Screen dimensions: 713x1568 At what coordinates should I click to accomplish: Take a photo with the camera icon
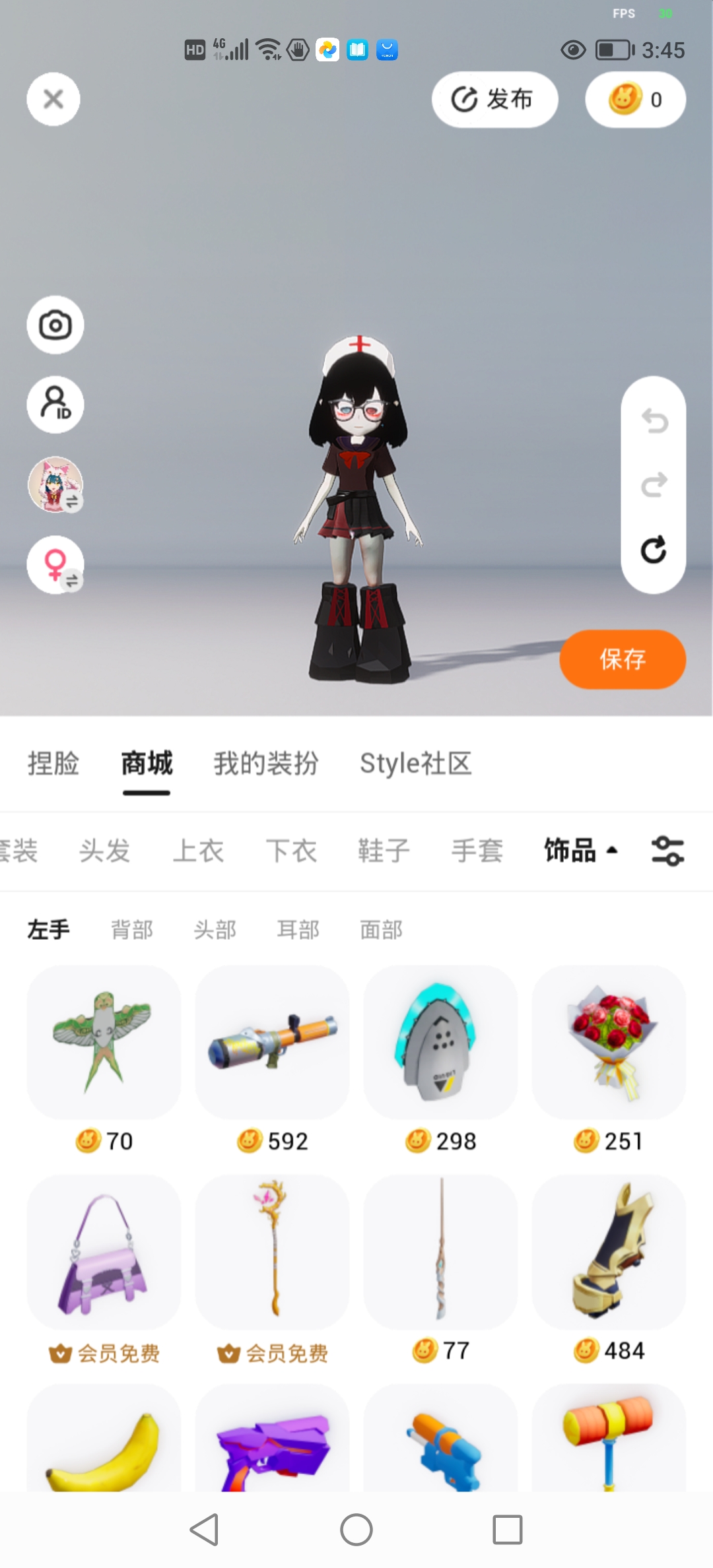(x=55, y=325)
